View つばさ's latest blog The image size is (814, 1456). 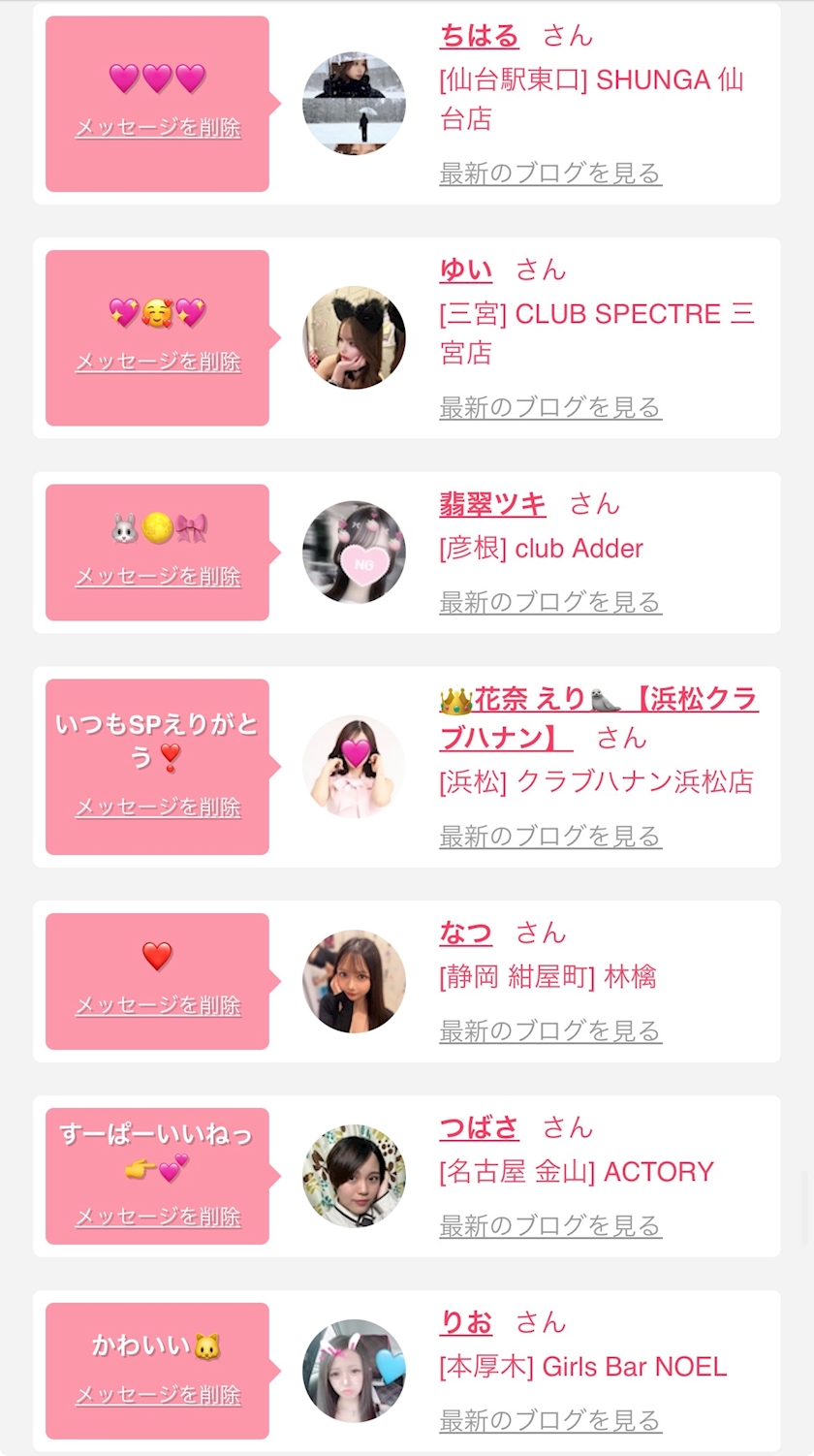click(x=549, y=1226)
